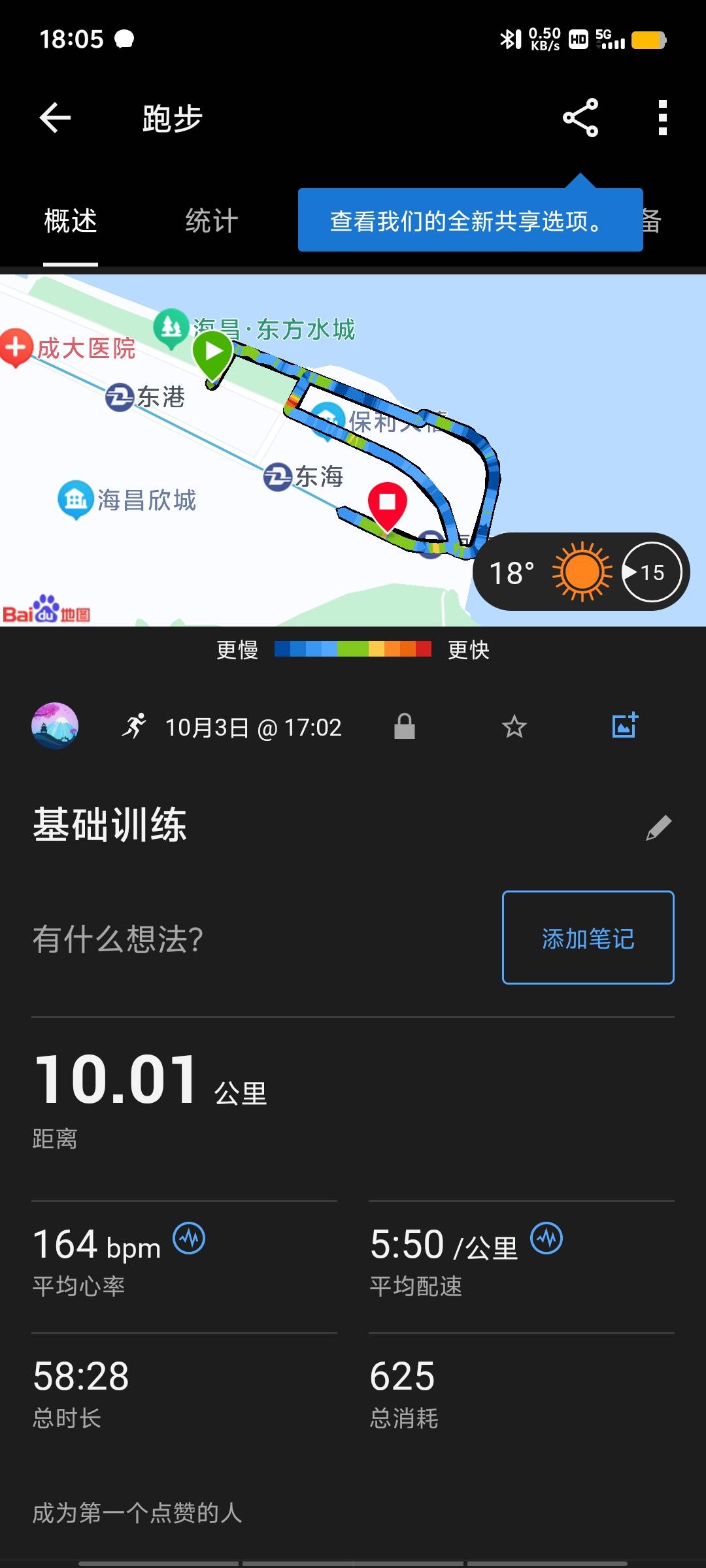
Task: Open the overflow three-dot menu
Action: click(662, 119)
